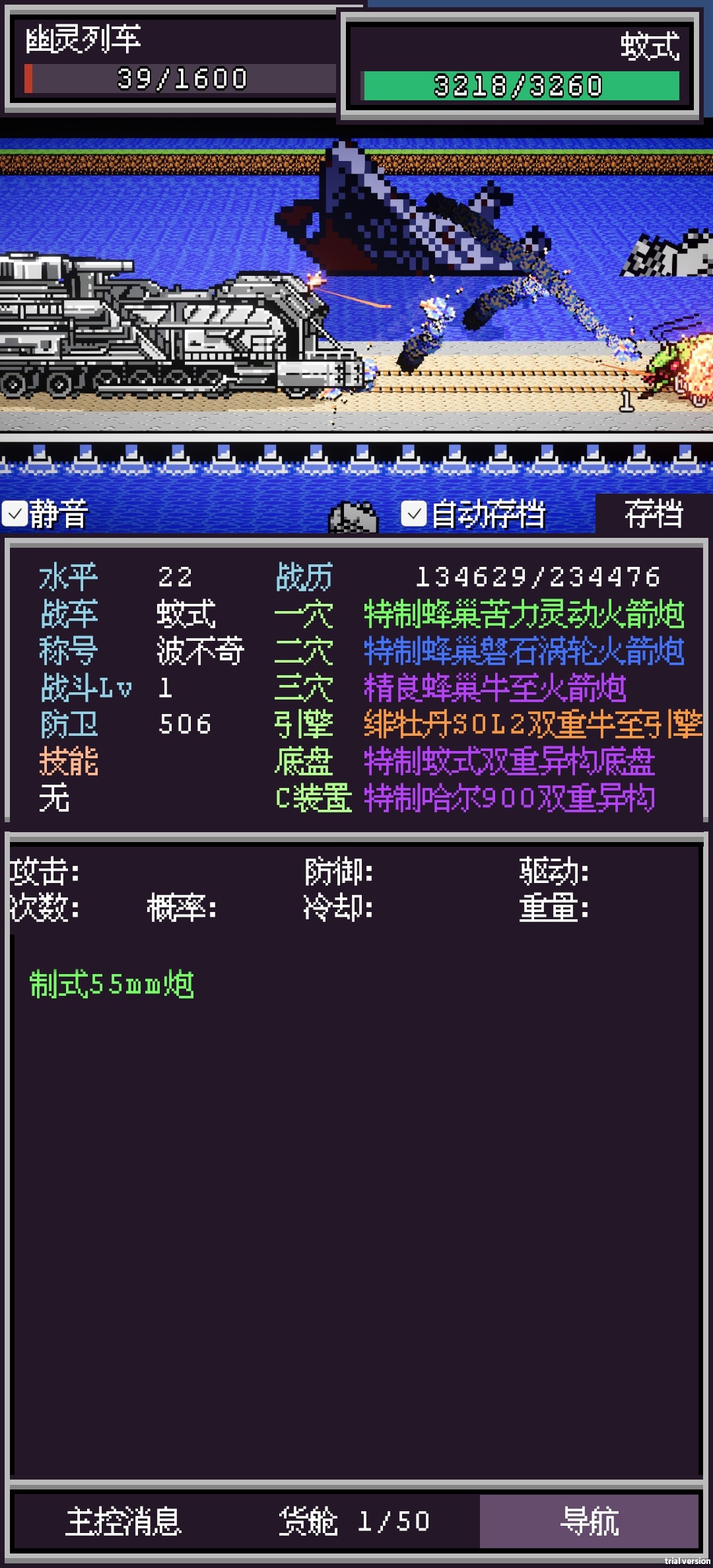Tap the 存档 save button
713x1568 pixels.
653,514
